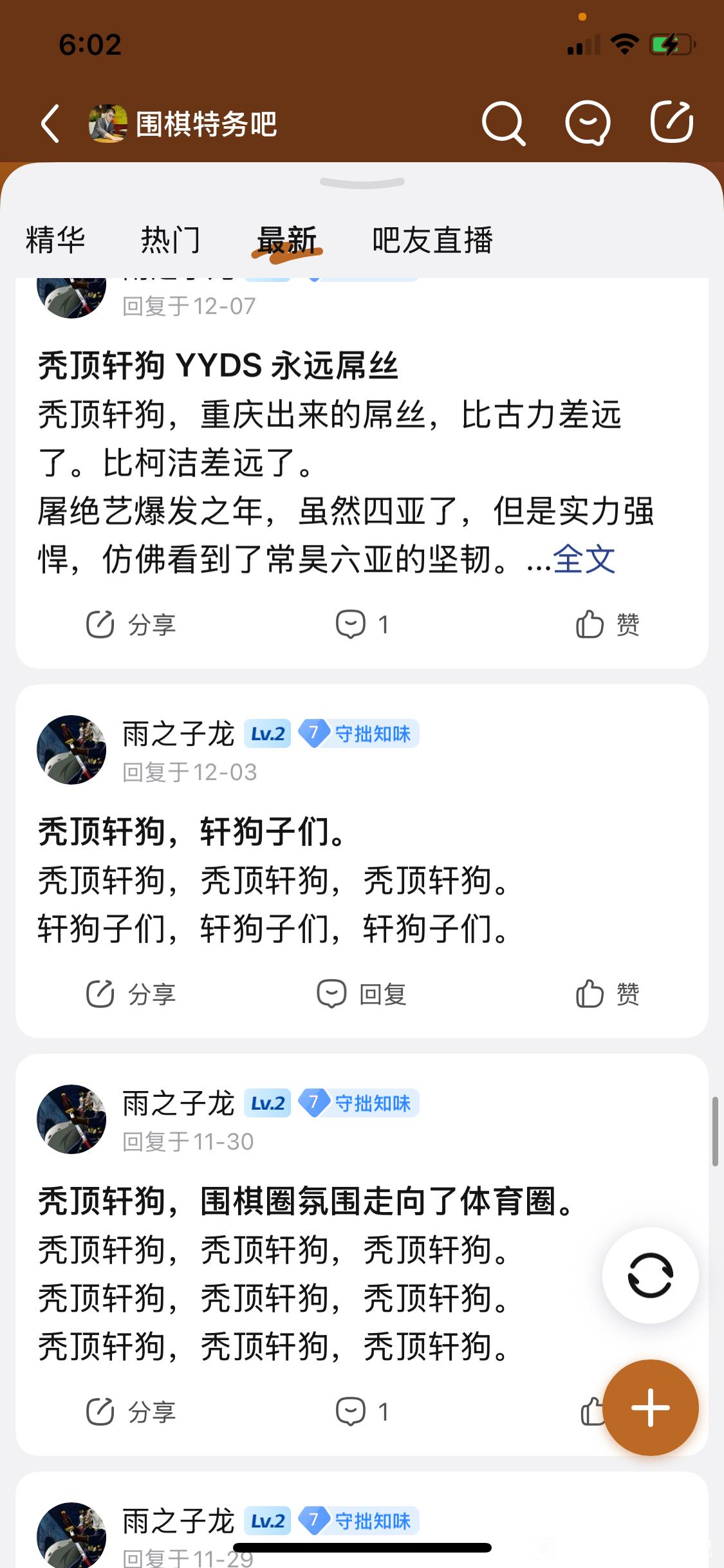The height and width of the screenshot is (1568, 724).
Task: Expand 全文 on the YYDS post
Action: 584,559
